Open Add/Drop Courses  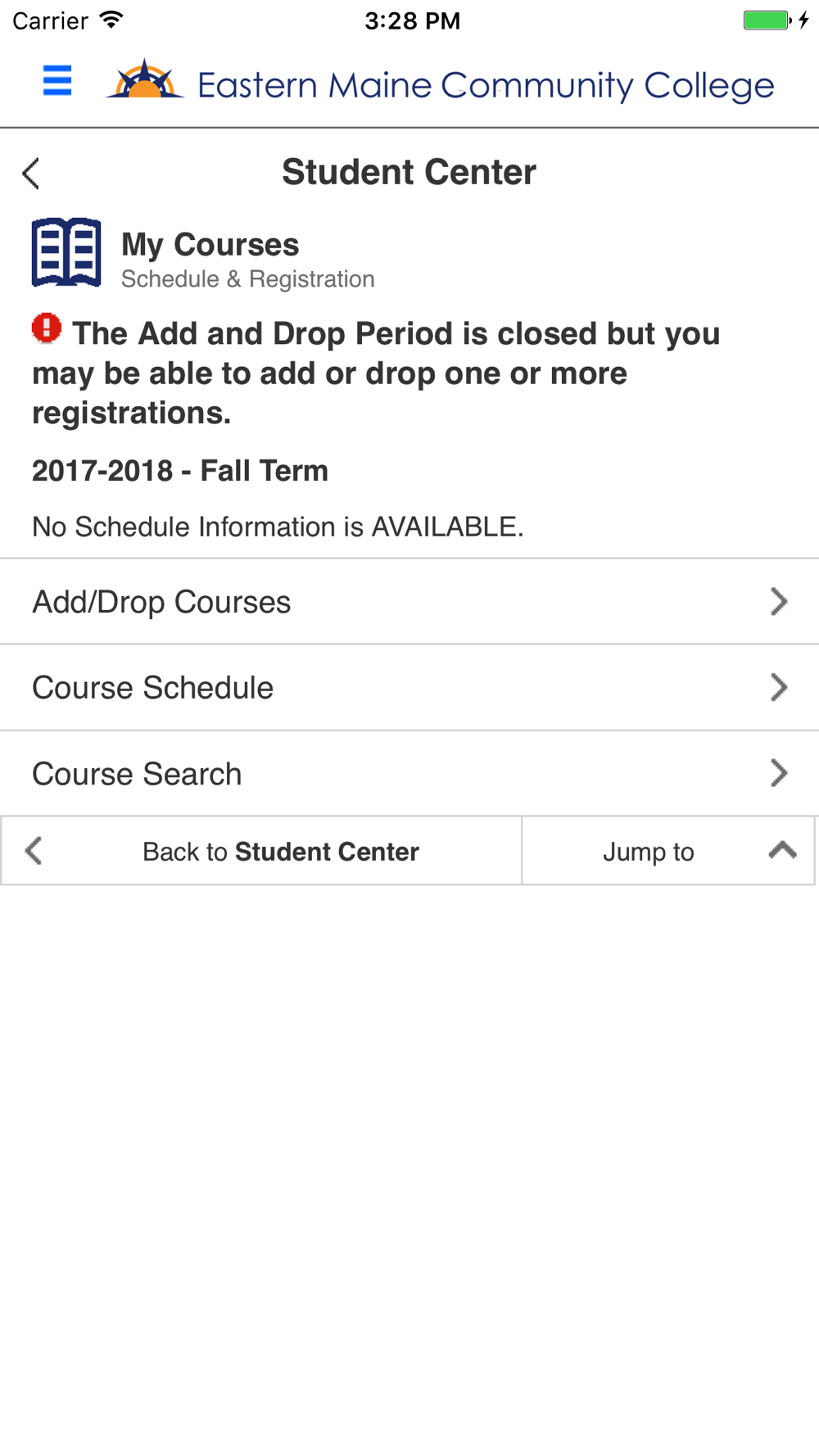point(409,602)
